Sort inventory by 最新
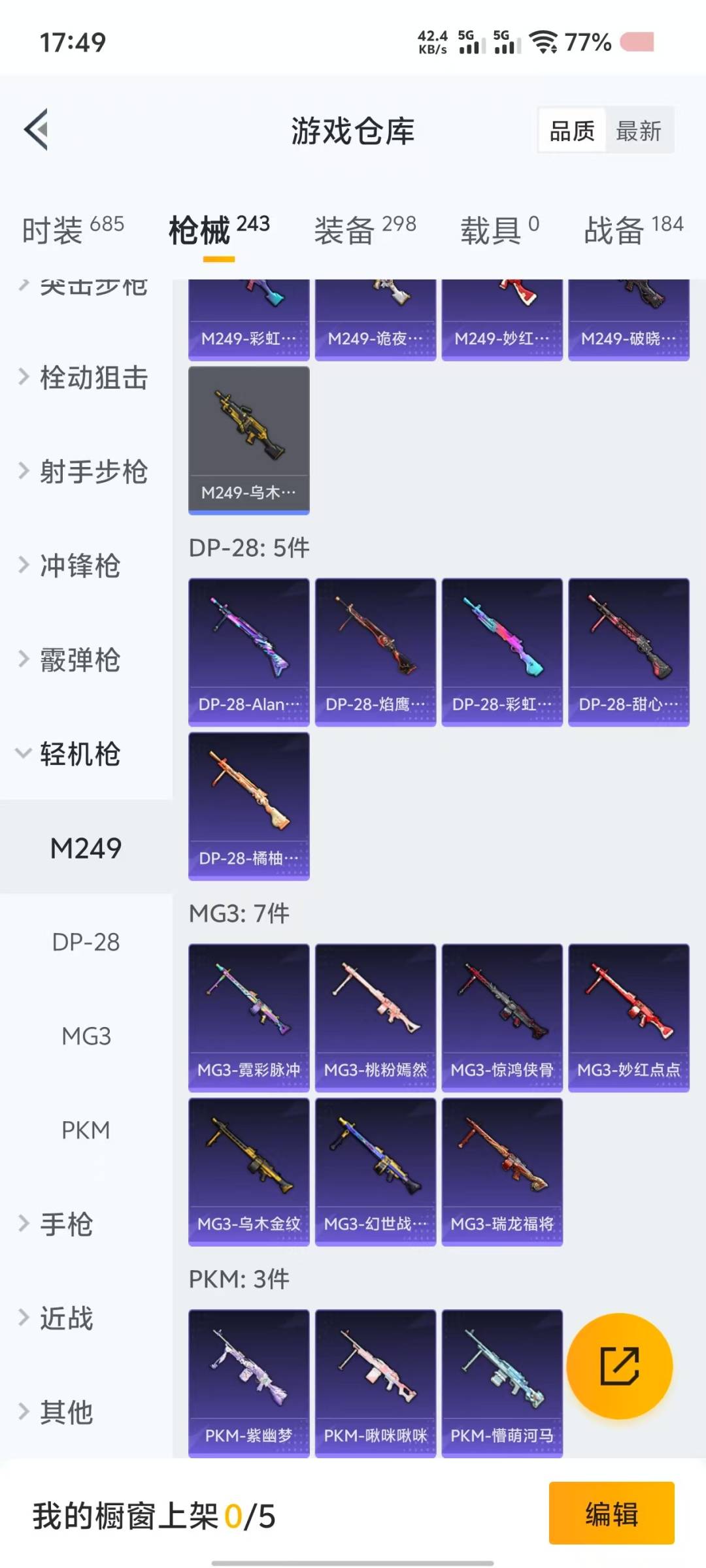The width and height of the screenshot is (706, 1568). pos(638,131)
